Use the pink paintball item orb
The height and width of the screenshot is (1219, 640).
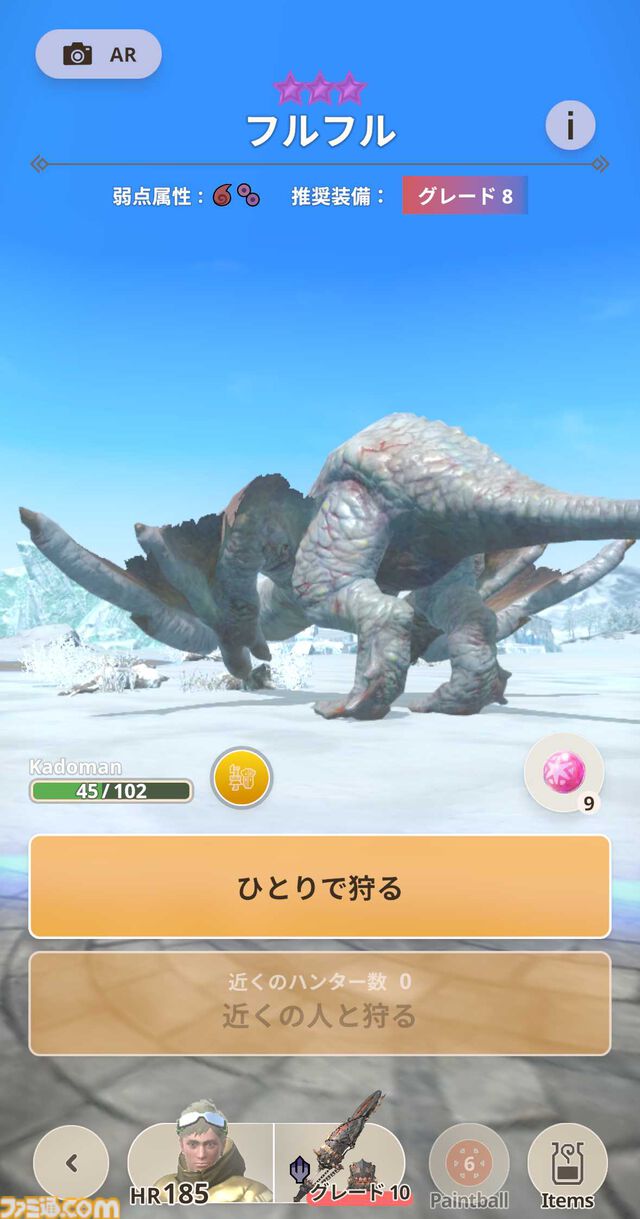pos(564,773)
